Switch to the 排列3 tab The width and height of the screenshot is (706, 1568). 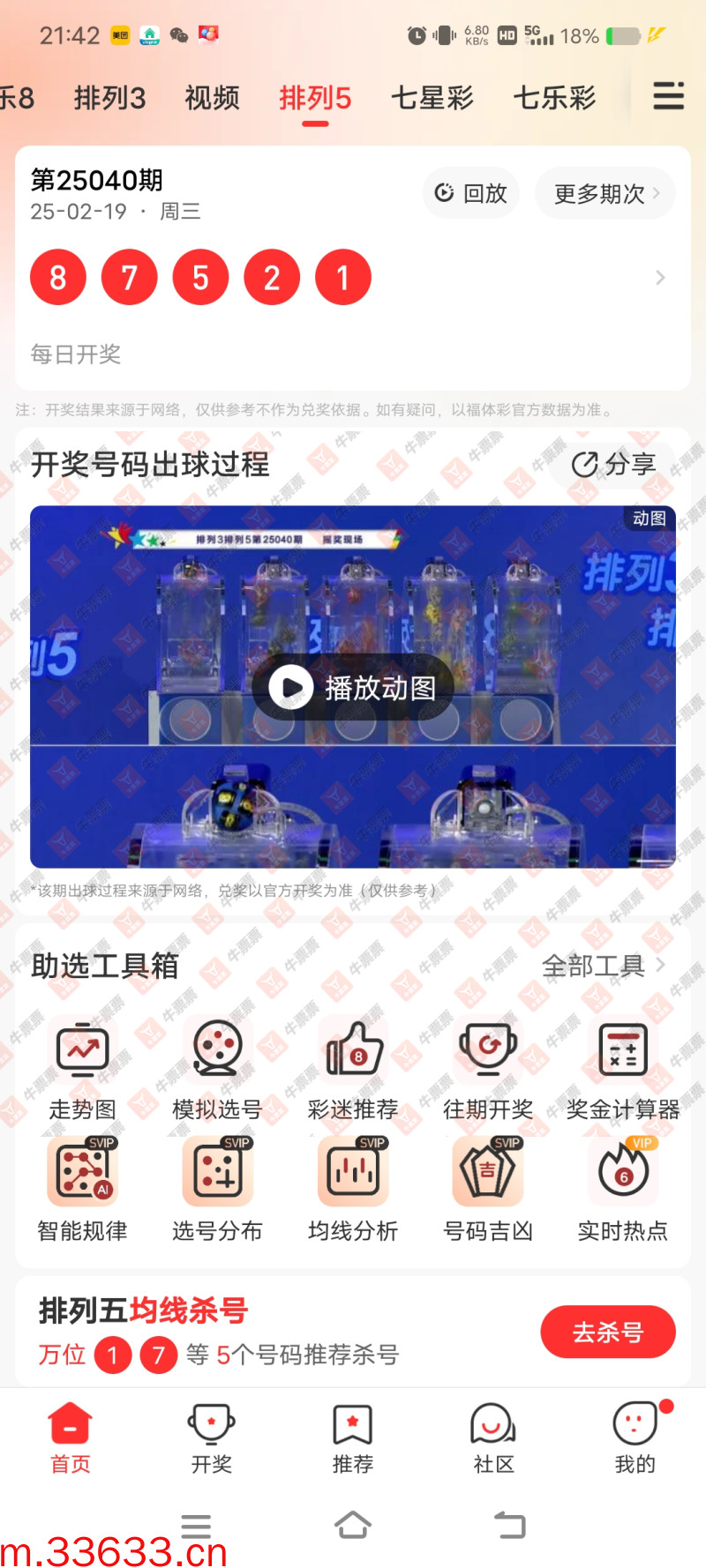pyautogui.click(x=109, y=98)
